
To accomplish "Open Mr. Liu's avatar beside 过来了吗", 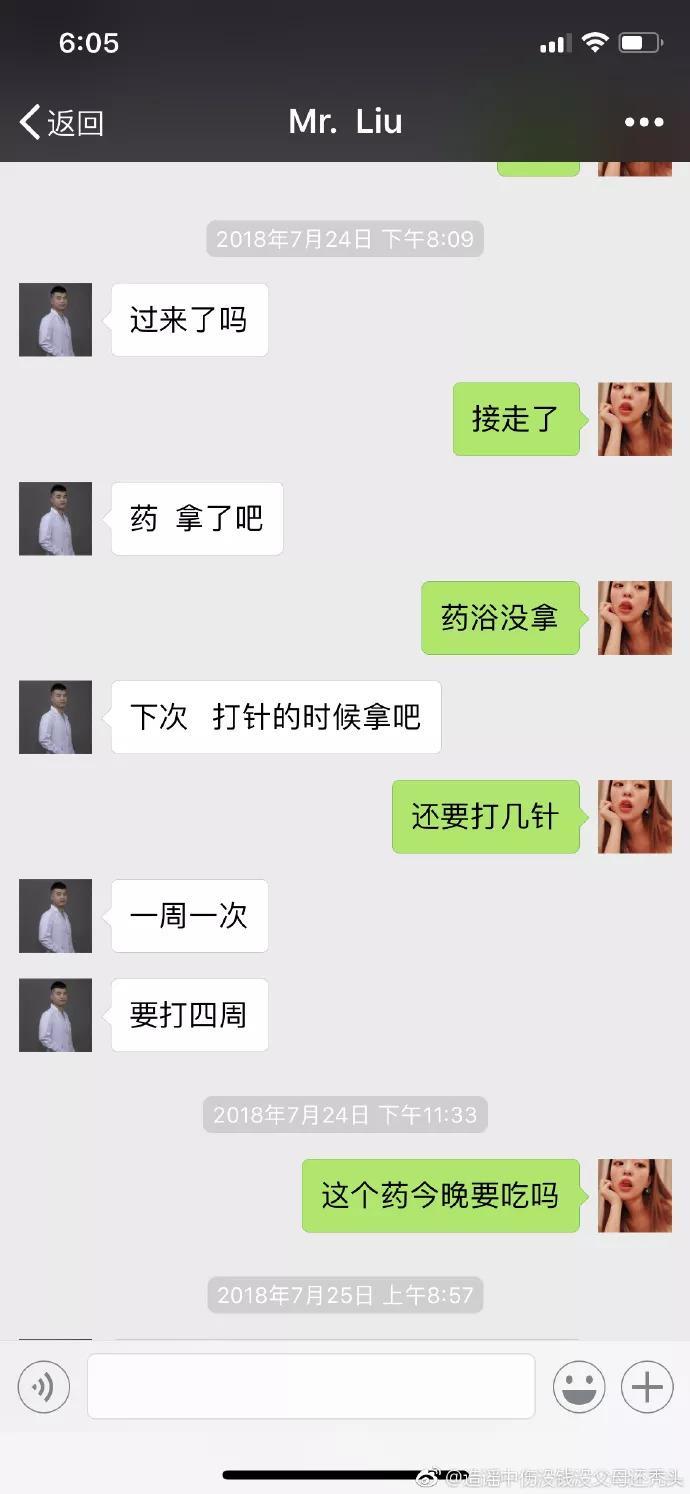I will coord(55,320).
